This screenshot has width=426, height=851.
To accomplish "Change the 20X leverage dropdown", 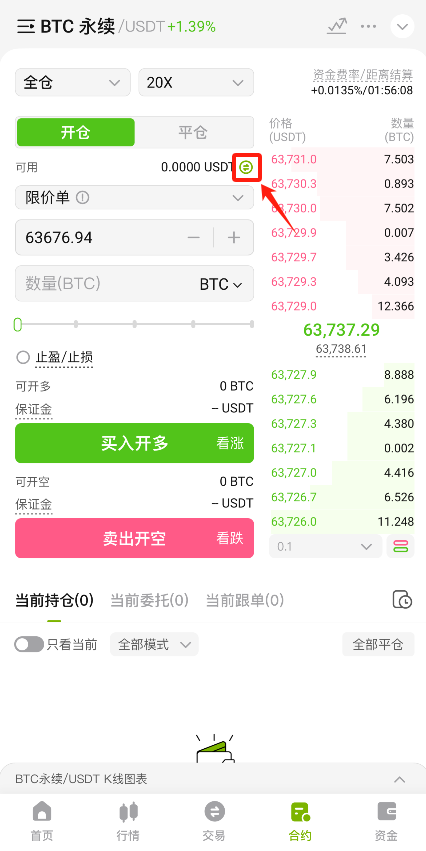I will 196,82.
